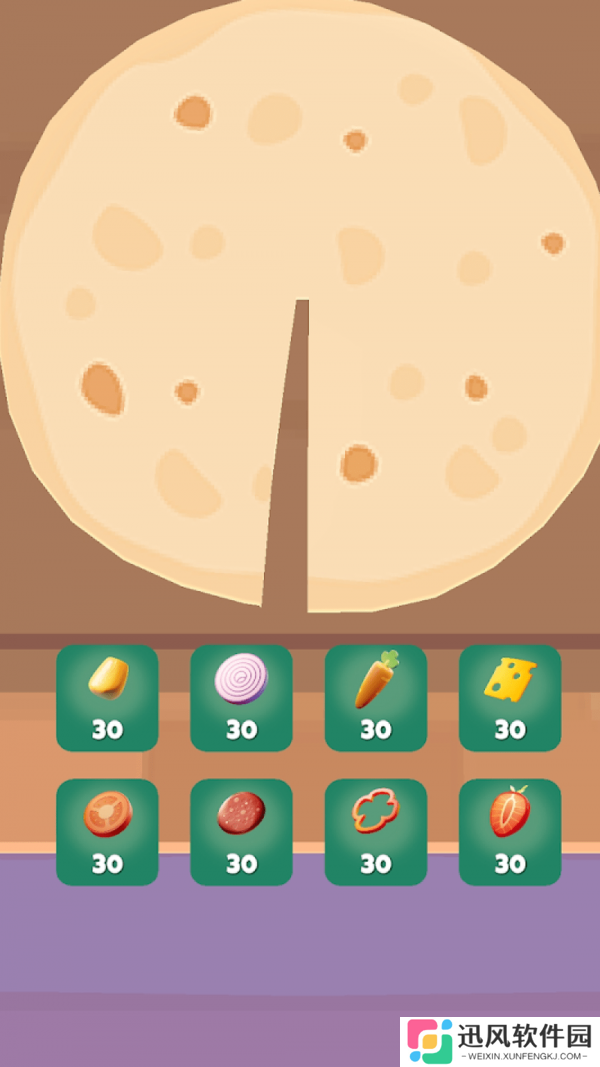
Task: Pick the carrot topping tile
Action: point(376,697)
